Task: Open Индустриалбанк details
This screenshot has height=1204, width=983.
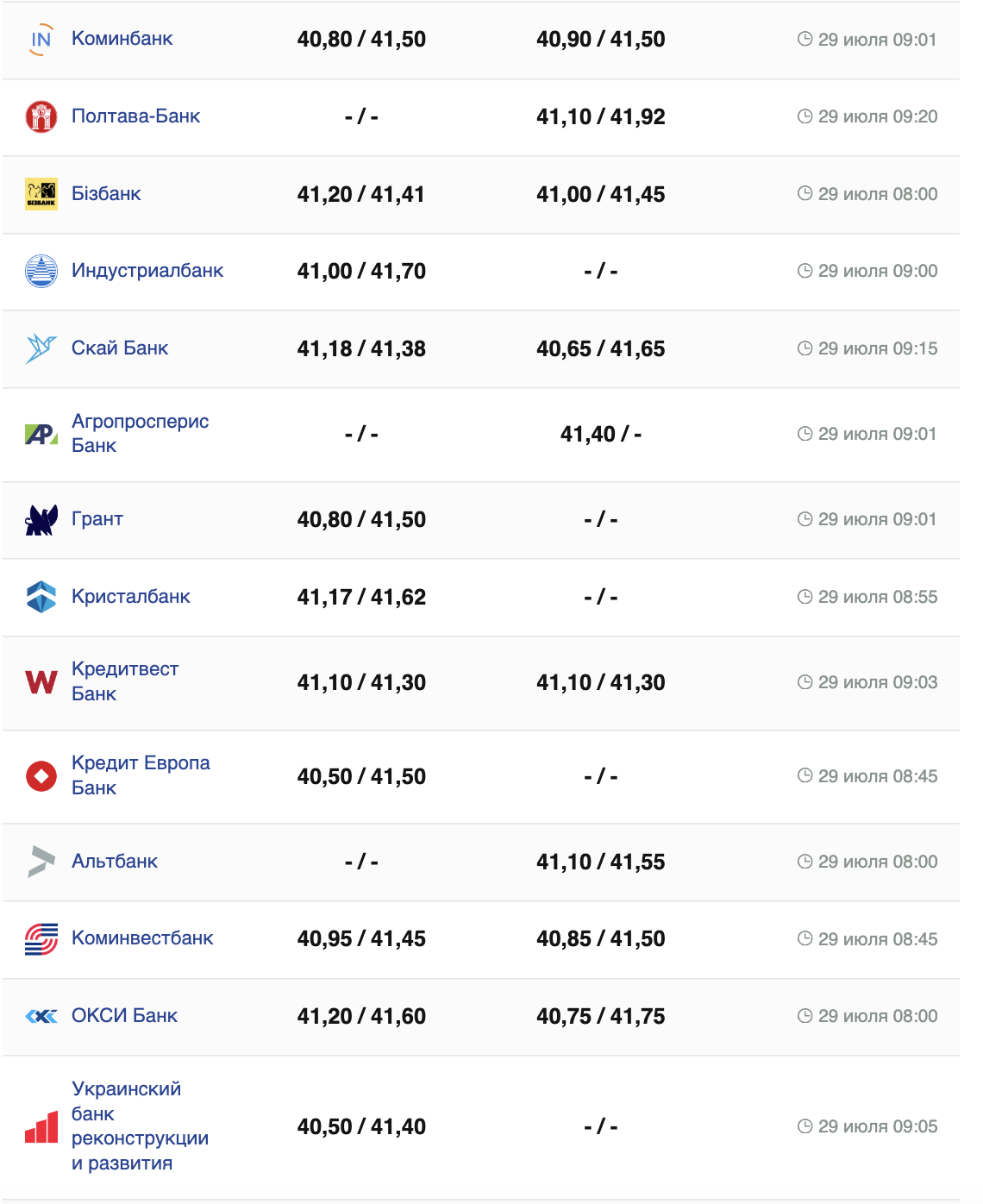Action: (147, 271)
